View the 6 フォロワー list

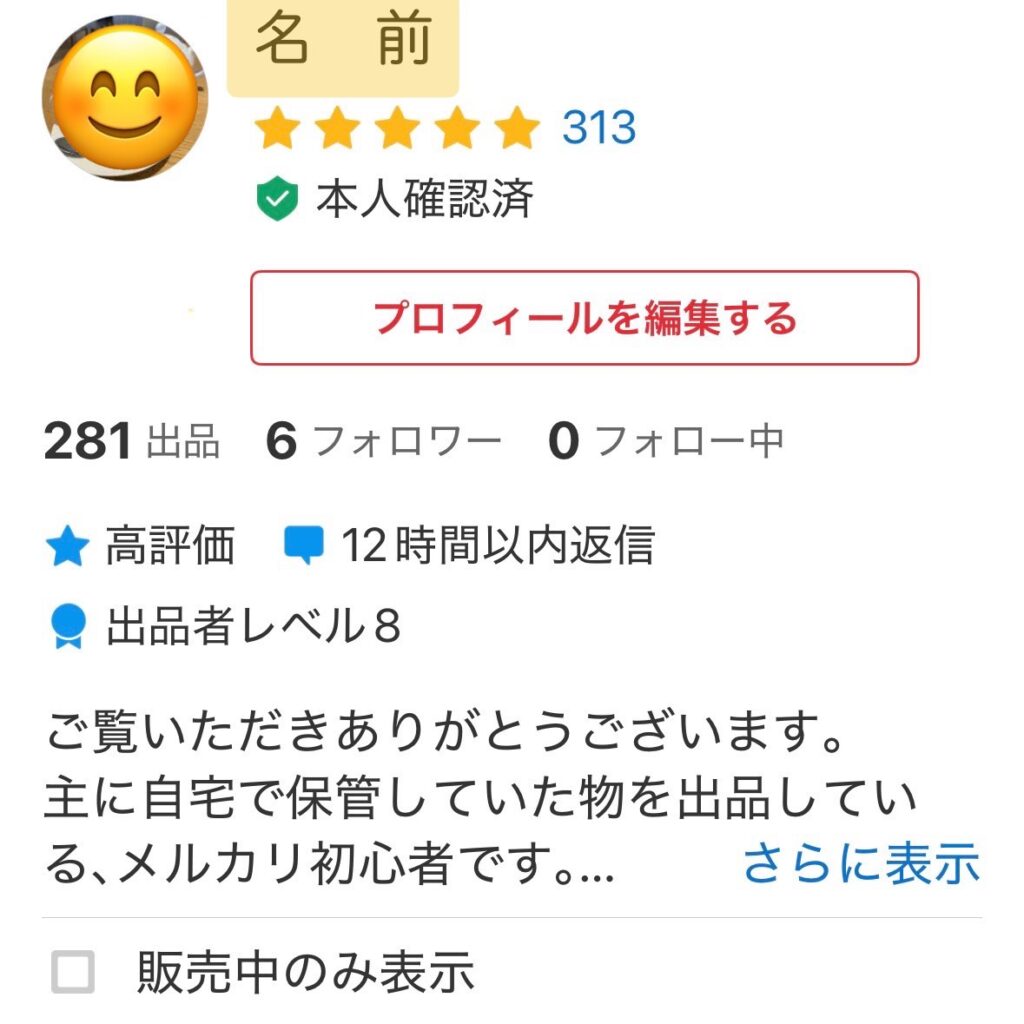coord(383,441)
